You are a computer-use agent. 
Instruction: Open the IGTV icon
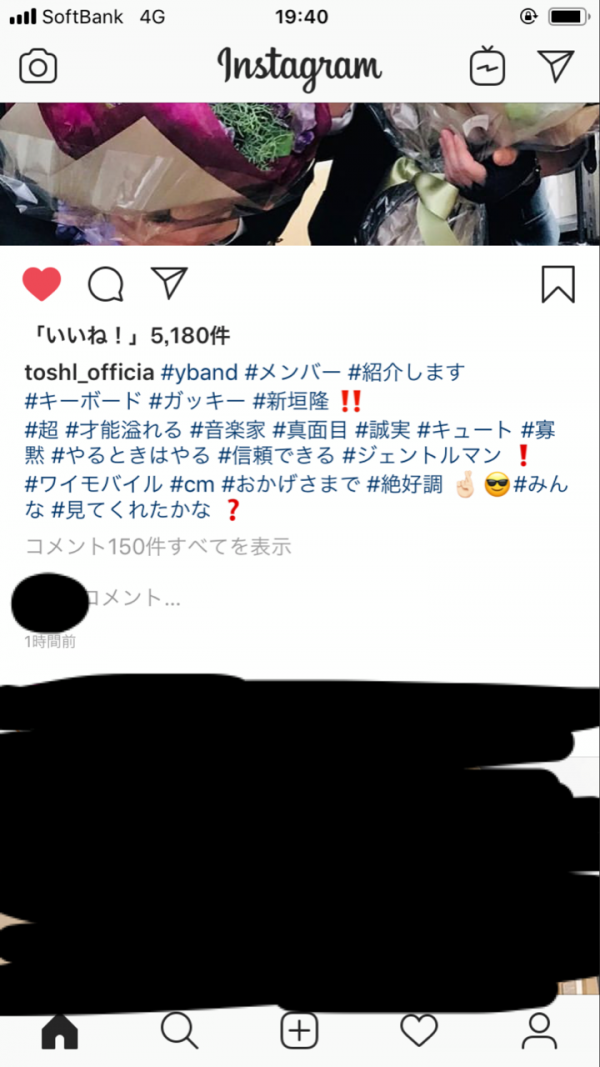[488, 65]
